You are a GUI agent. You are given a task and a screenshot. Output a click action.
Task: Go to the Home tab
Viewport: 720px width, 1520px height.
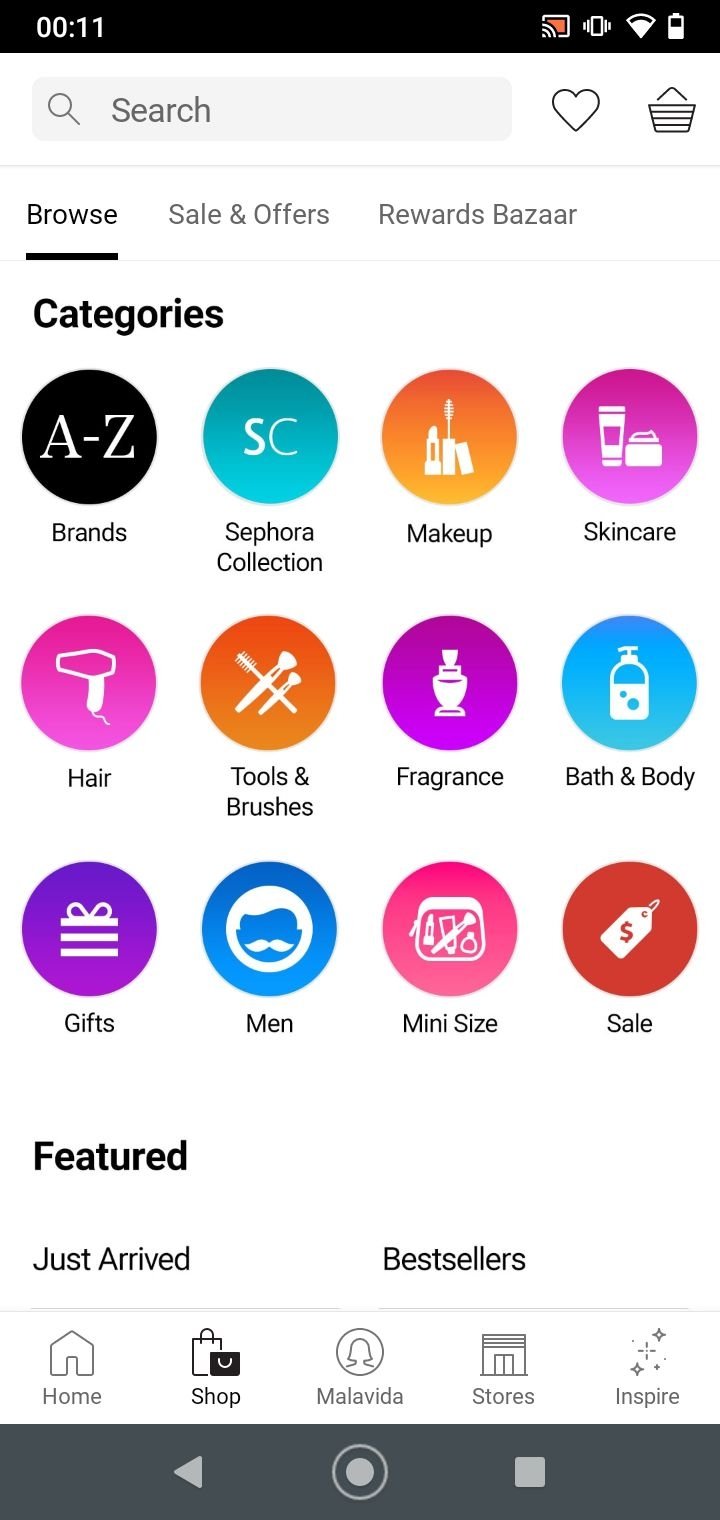(x=72, y=1368)
